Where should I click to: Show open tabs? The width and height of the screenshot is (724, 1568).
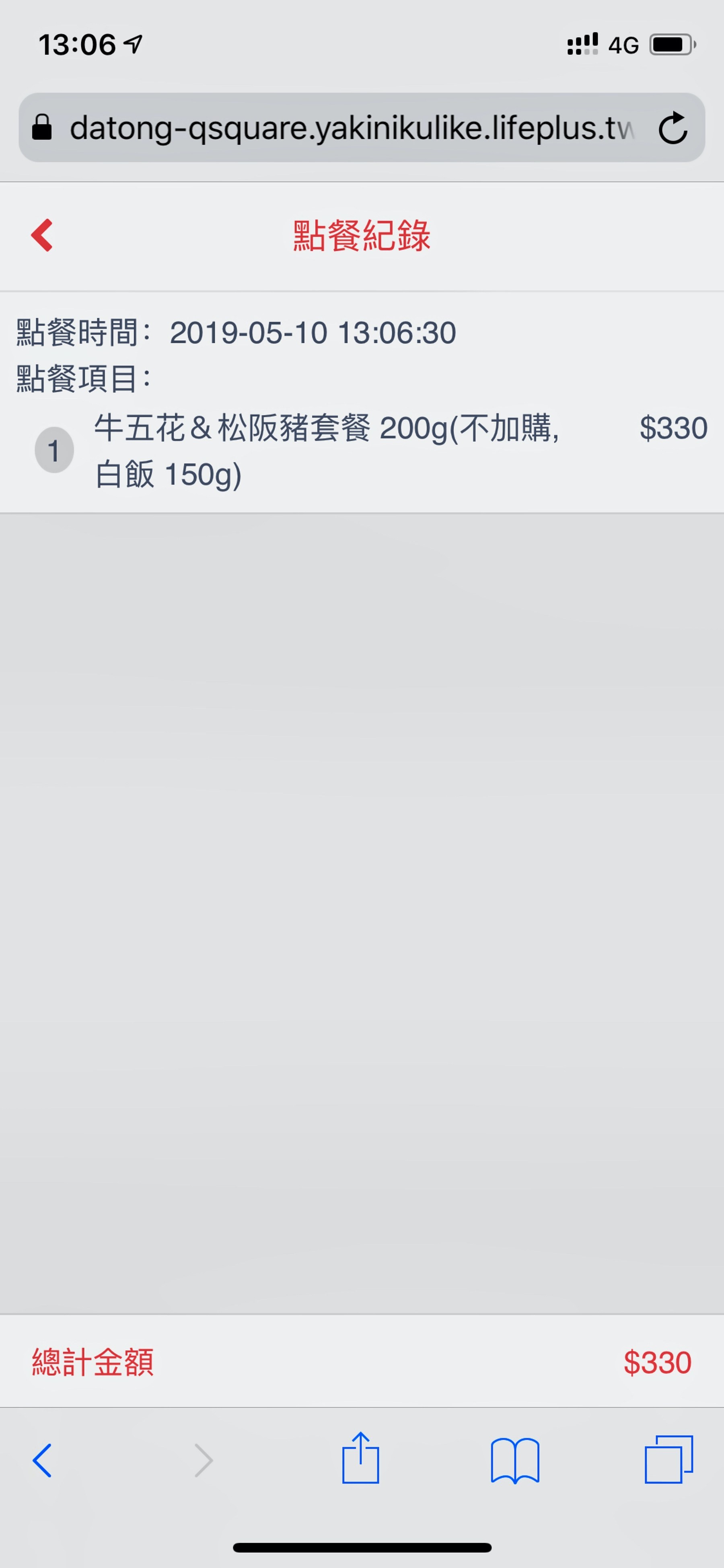click(668, 1459)
